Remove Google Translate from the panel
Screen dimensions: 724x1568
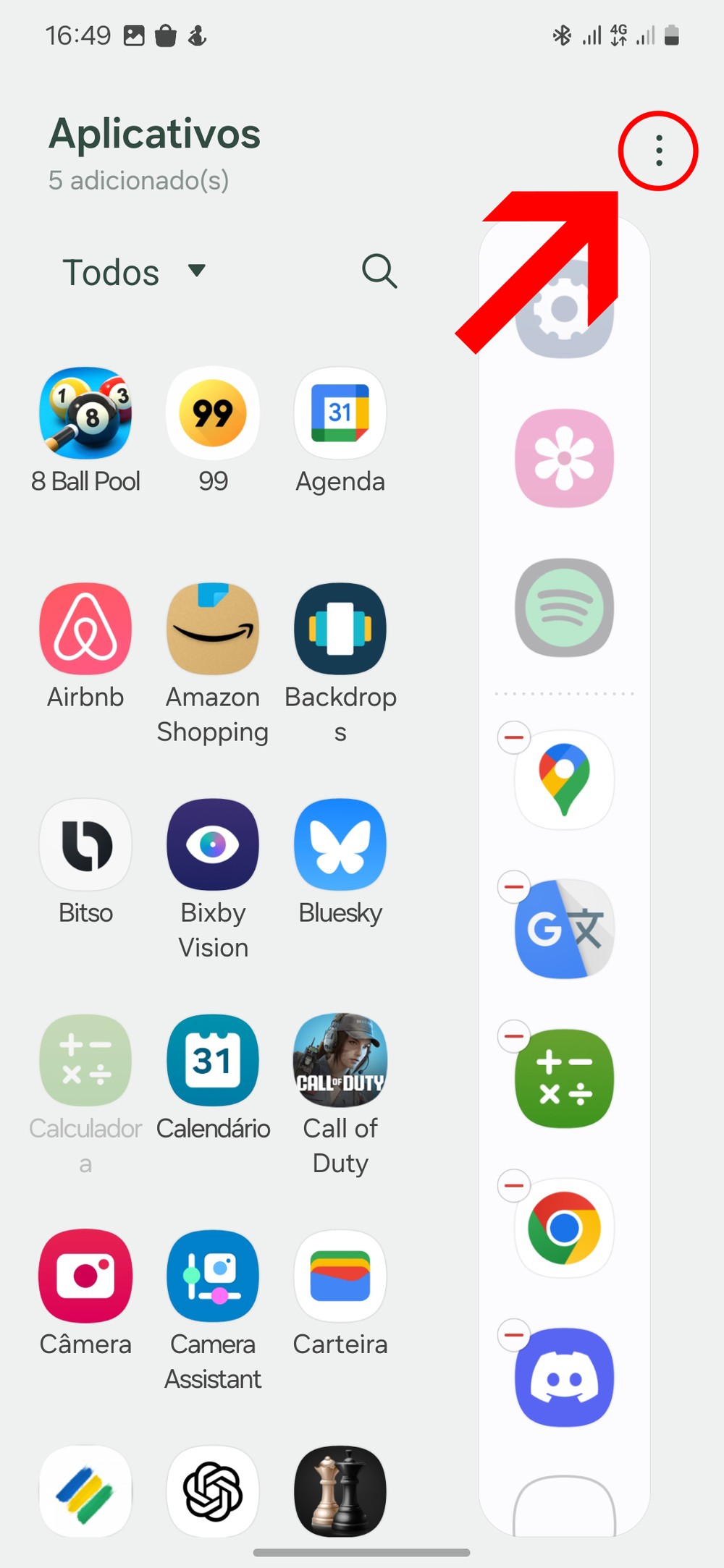[x=514, y=887]
